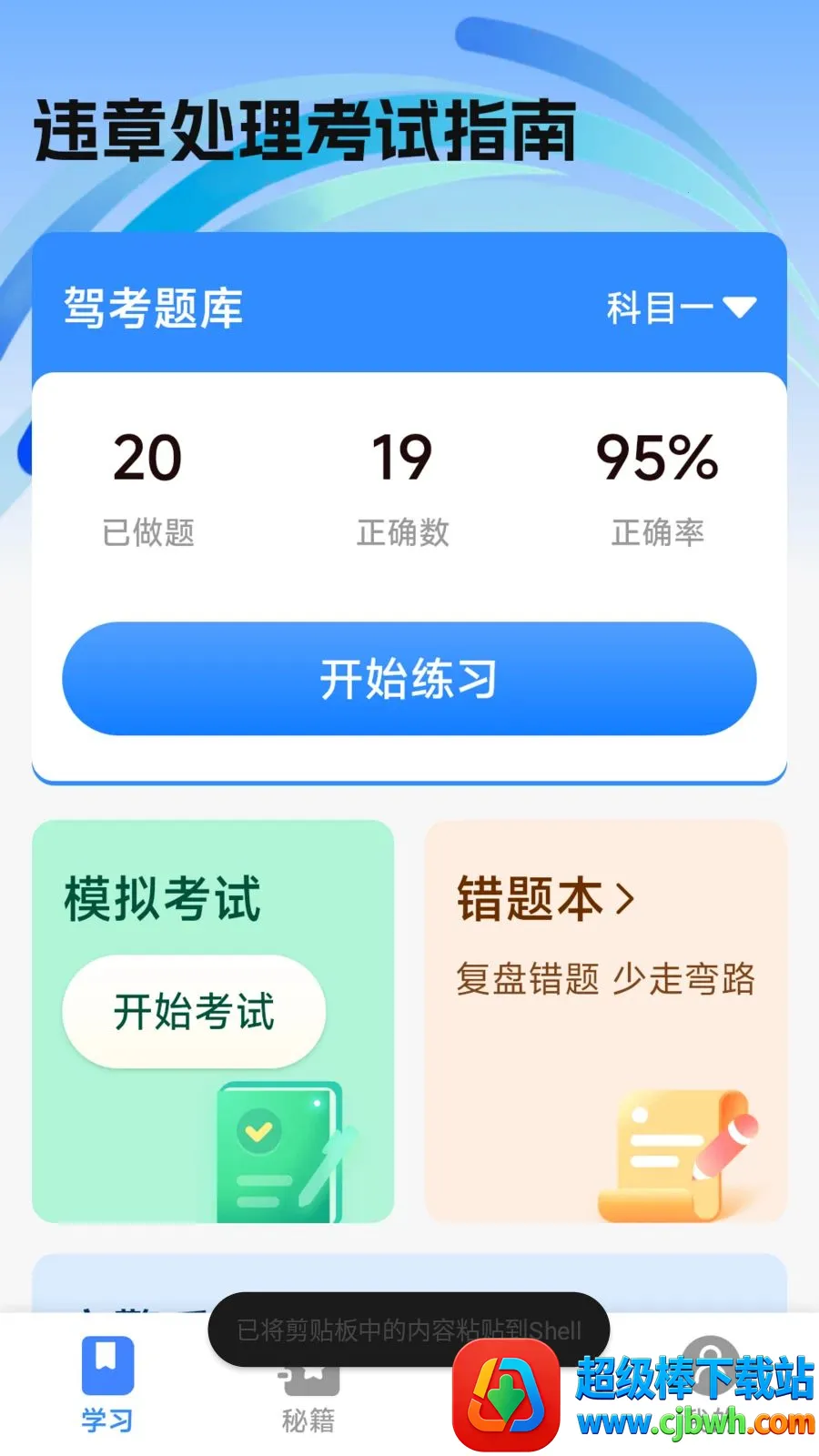
Task: Start the mock exam with 开始考试
Action: pos(194,1012)
